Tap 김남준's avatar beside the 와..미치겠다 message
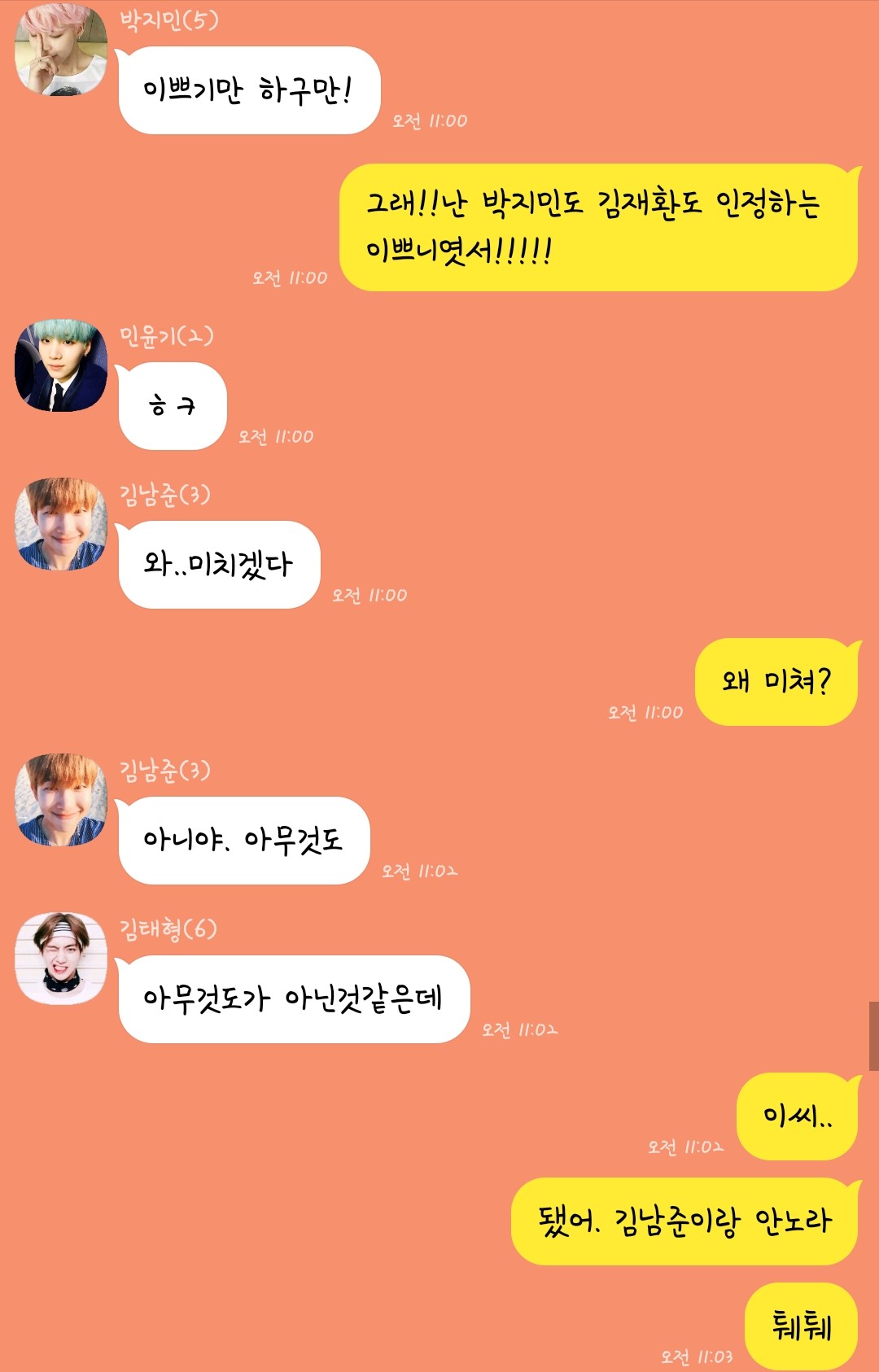Image resolution: width=879 pixels, height=1372 pixels. click(x=61, y=524)
